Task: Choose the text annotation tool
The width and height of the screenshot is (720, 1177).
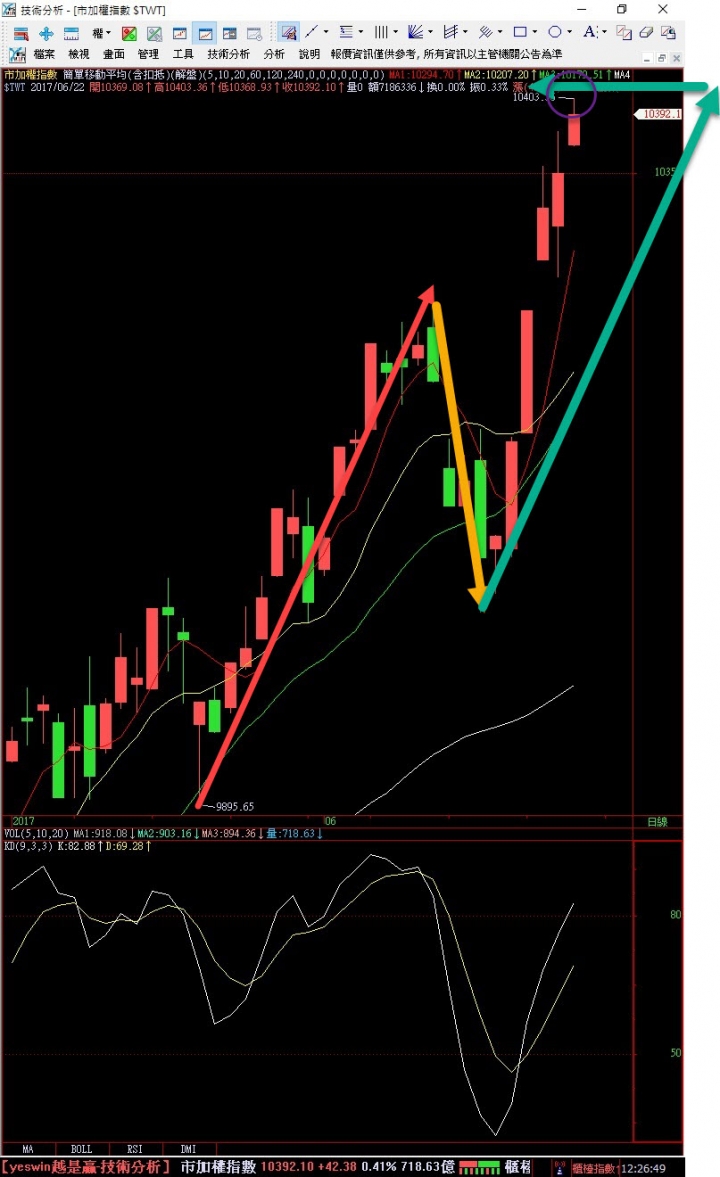Action: pyautogui.click(x=590, y=32)
